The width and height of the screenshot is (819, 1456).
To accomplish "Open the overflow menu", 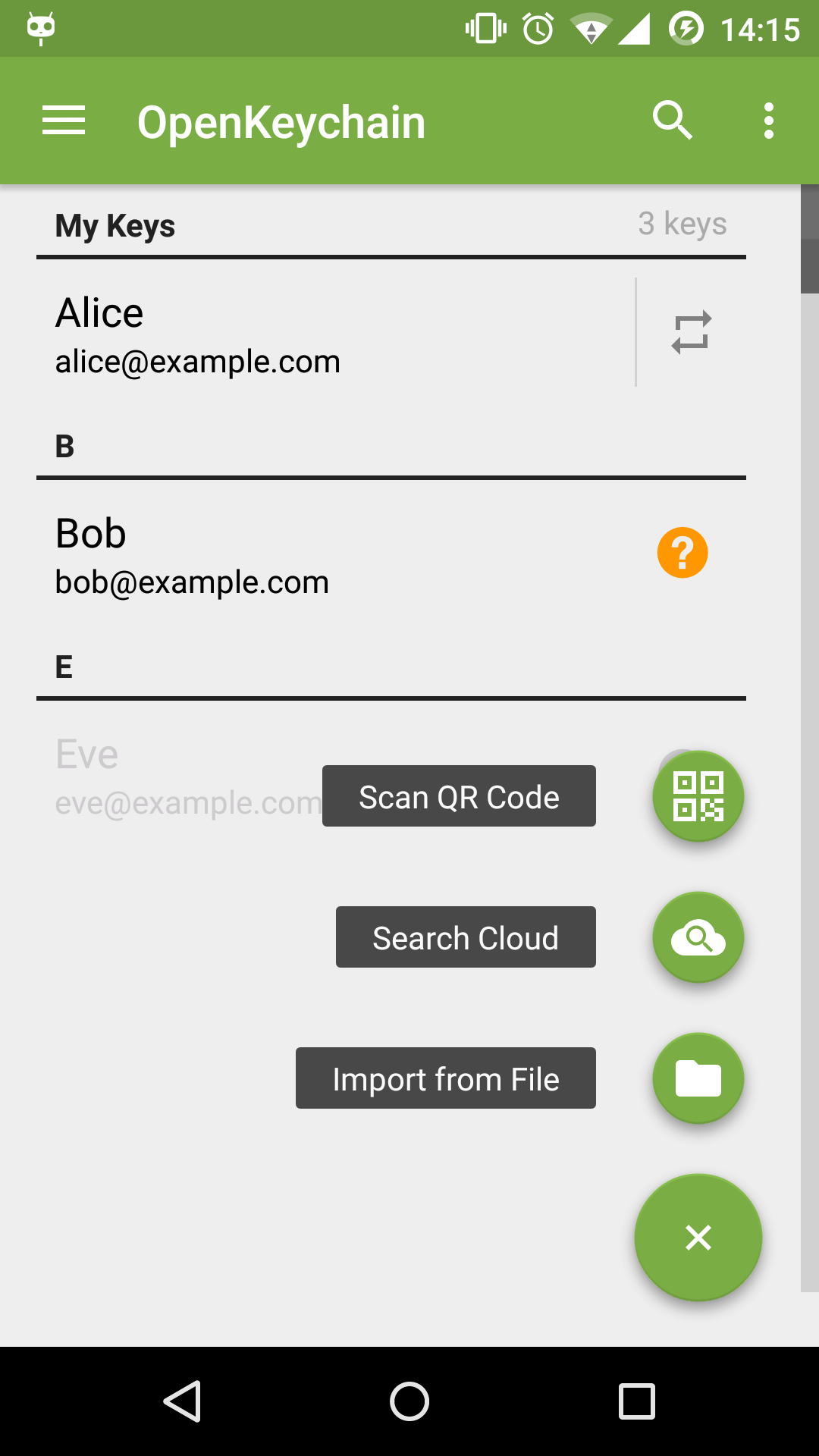I will [x=768, y=121].
